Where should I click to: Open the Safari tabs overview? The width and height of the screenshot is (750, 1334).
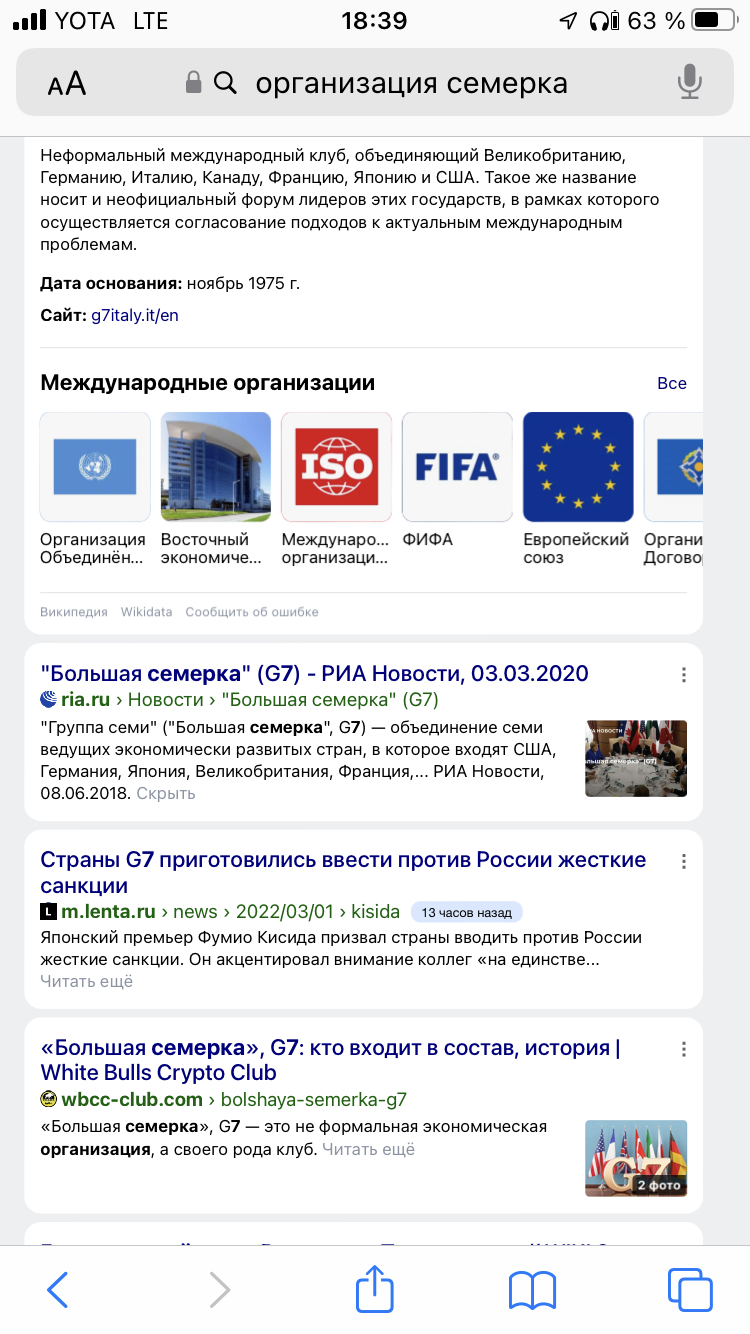click(x=689, y=1290)
